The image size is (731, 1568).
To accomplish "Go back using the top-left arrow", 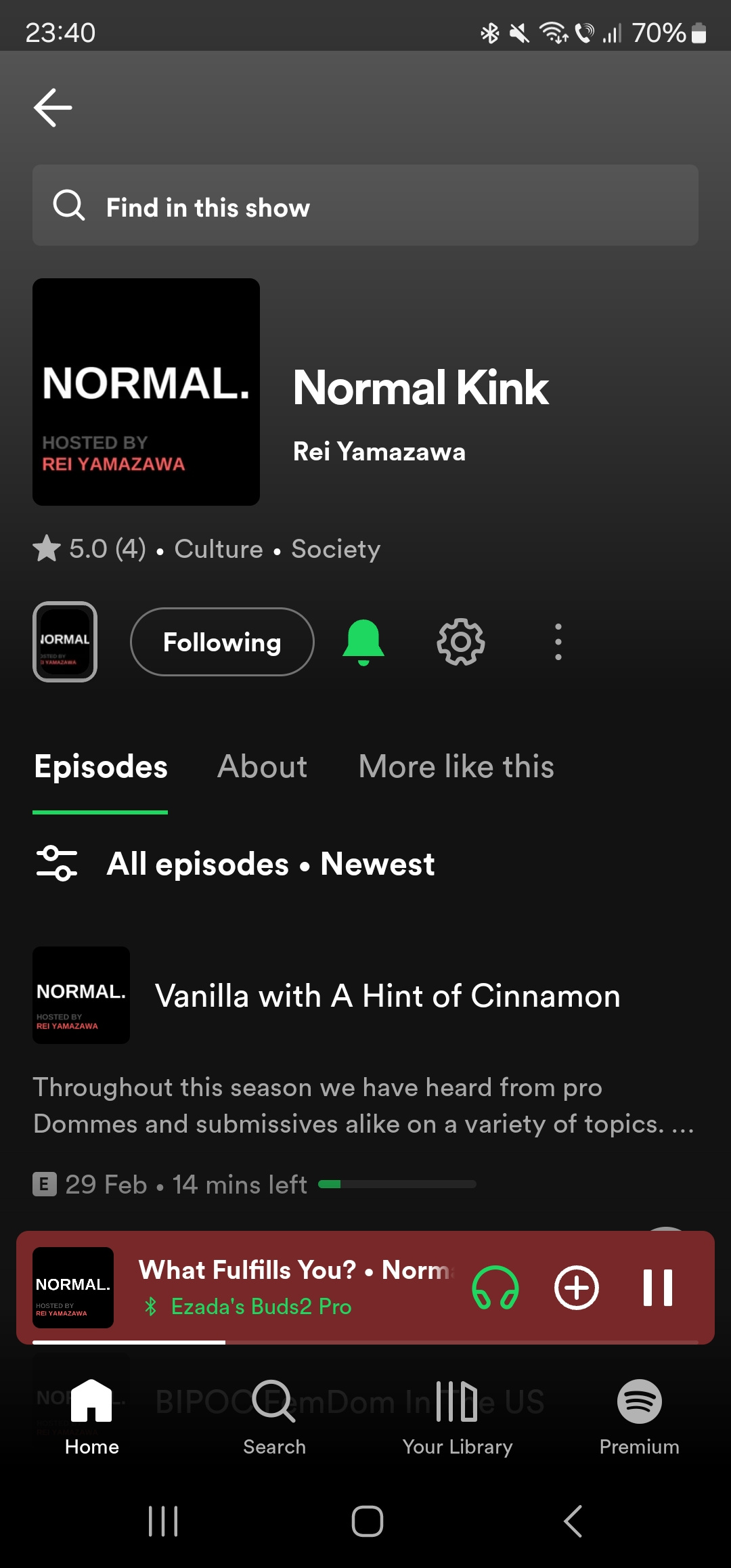I will click(53, 108).
